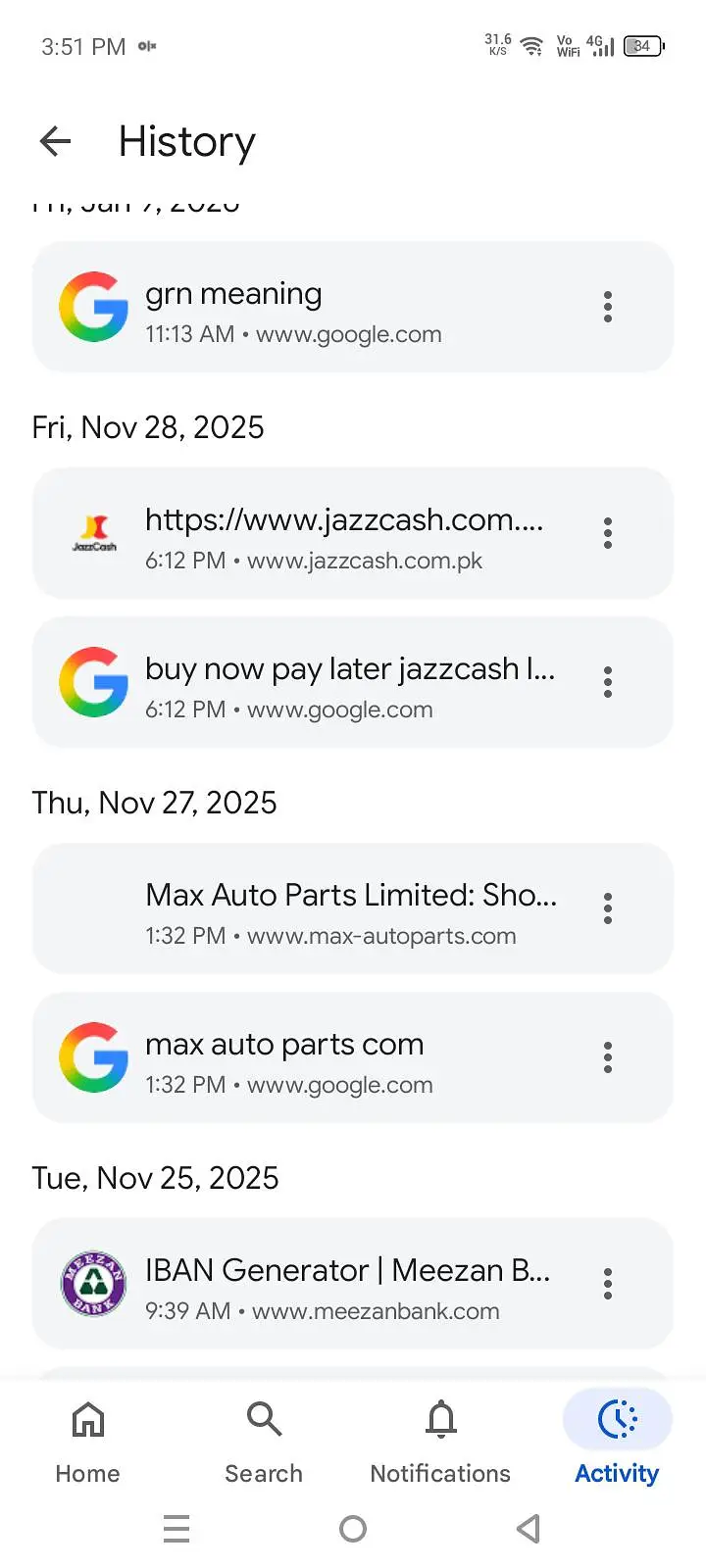Select the Activity tab
This screenshot has height=1568, width=706.
pos(617,1443)
